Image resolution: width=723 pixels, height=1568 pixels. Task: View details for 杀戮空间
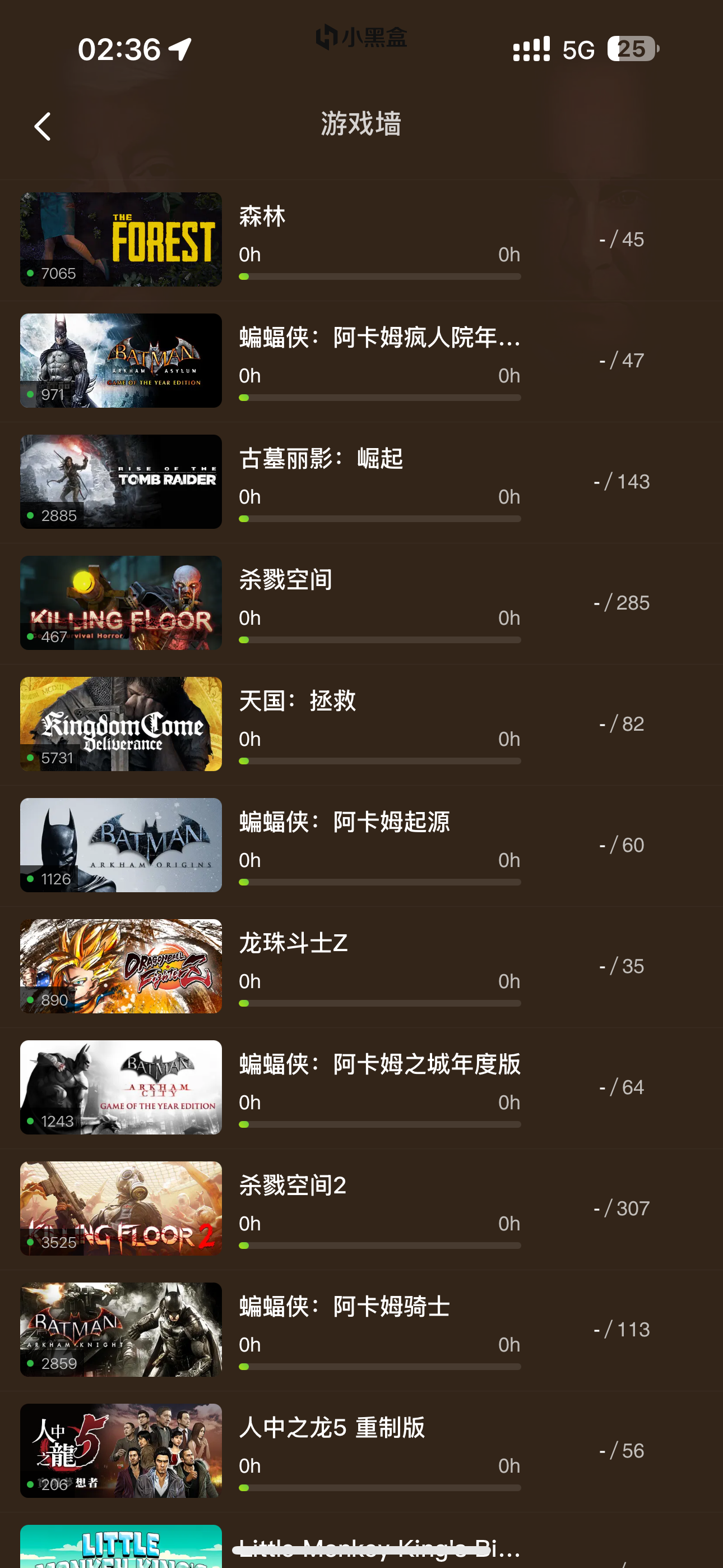[361, 603]
